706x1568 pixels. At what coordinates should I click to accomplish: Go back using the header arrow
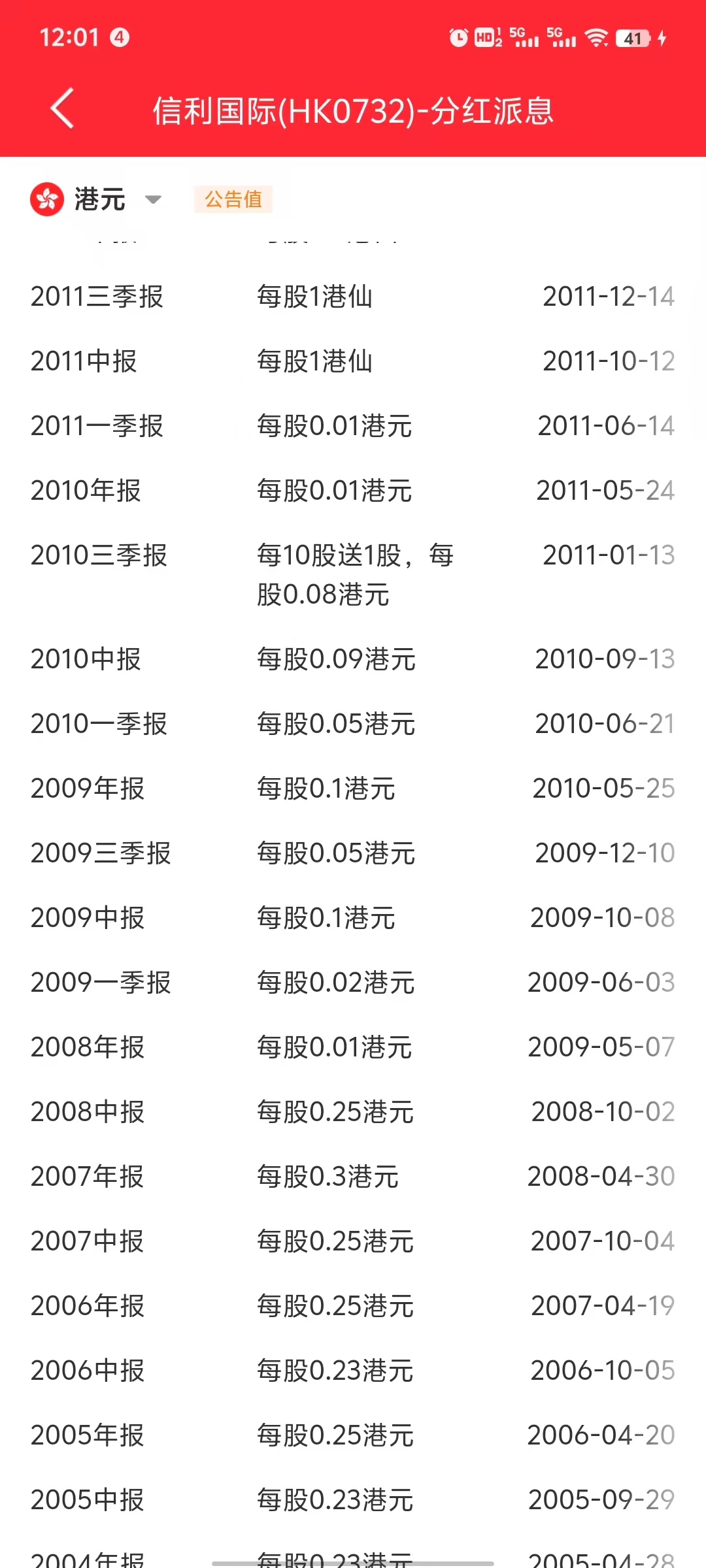(x=62, y=108)
